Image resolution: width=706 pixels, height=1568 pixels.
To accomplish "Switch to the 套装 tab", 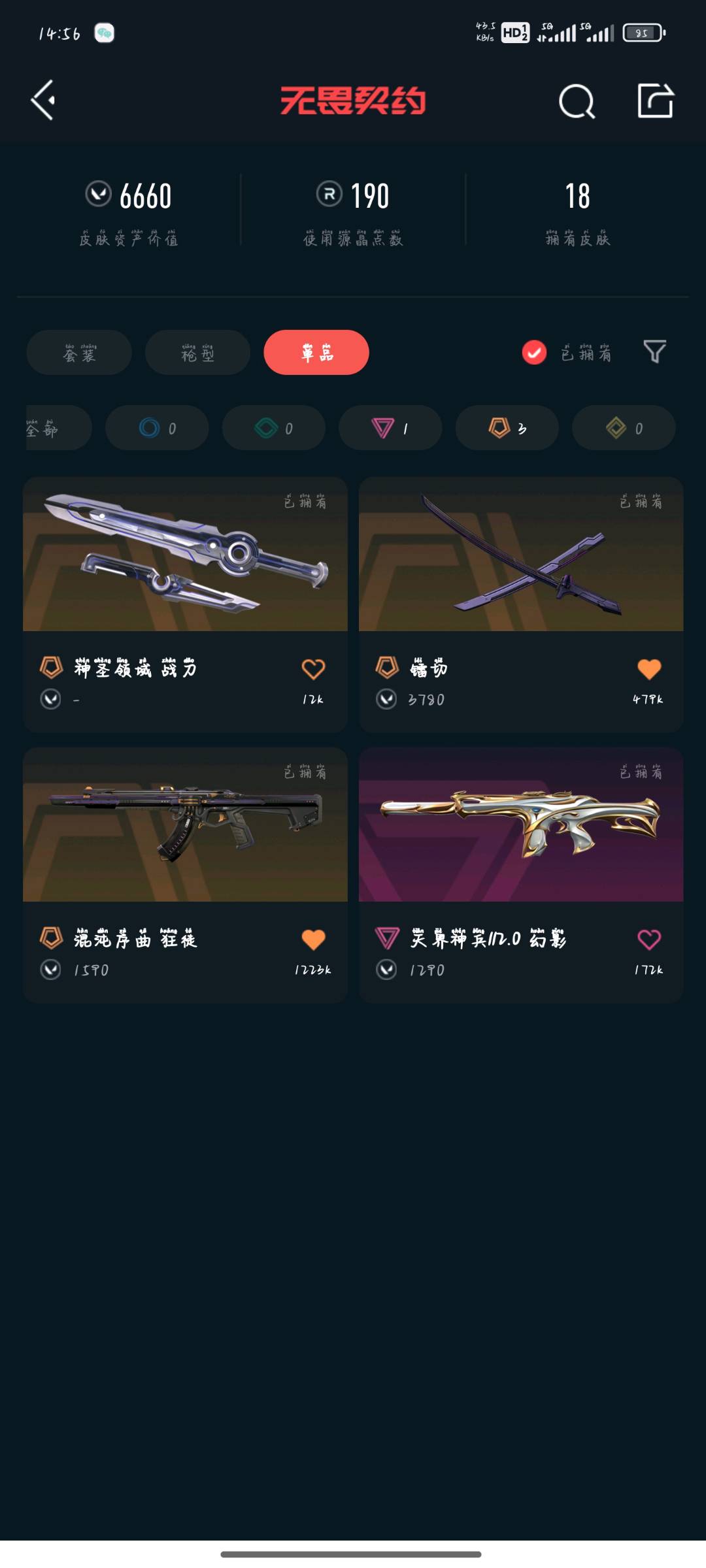I will point(79,353).
